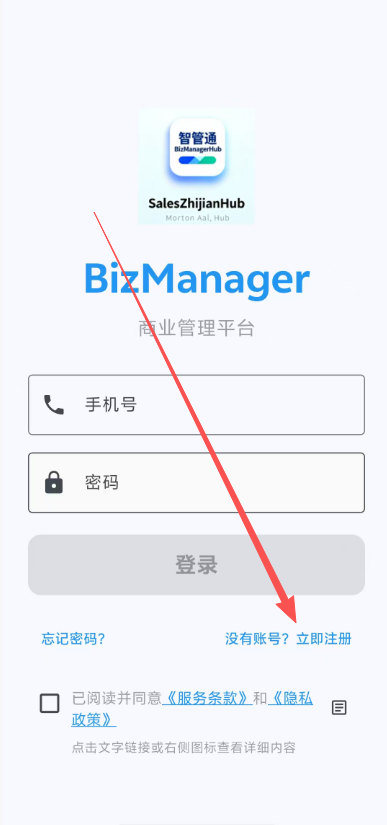Focus the 手机号 phone number field
The image size is (387, 825).
[196, 405]
